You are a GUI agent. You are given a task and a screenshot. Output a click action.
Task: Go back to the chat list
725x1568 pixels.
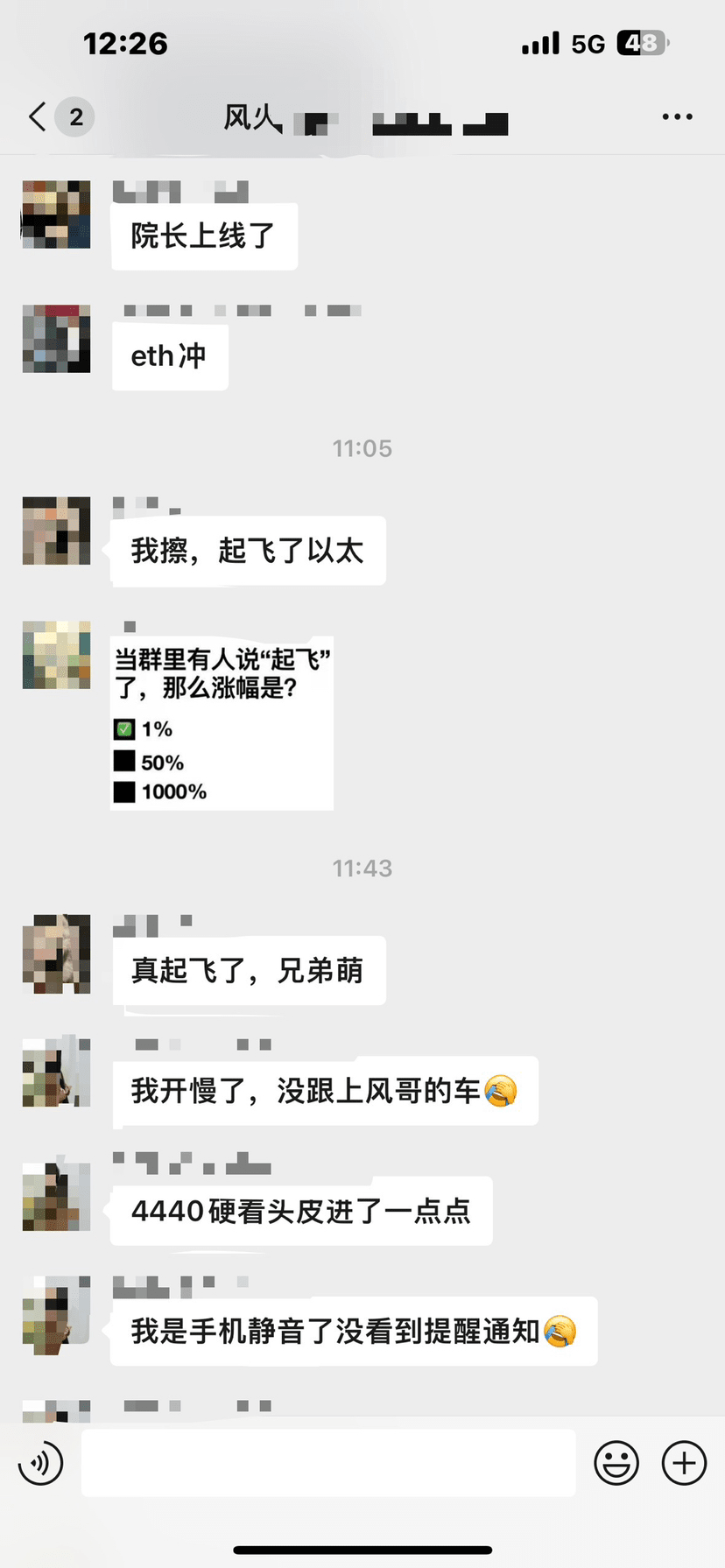point(39,116)
